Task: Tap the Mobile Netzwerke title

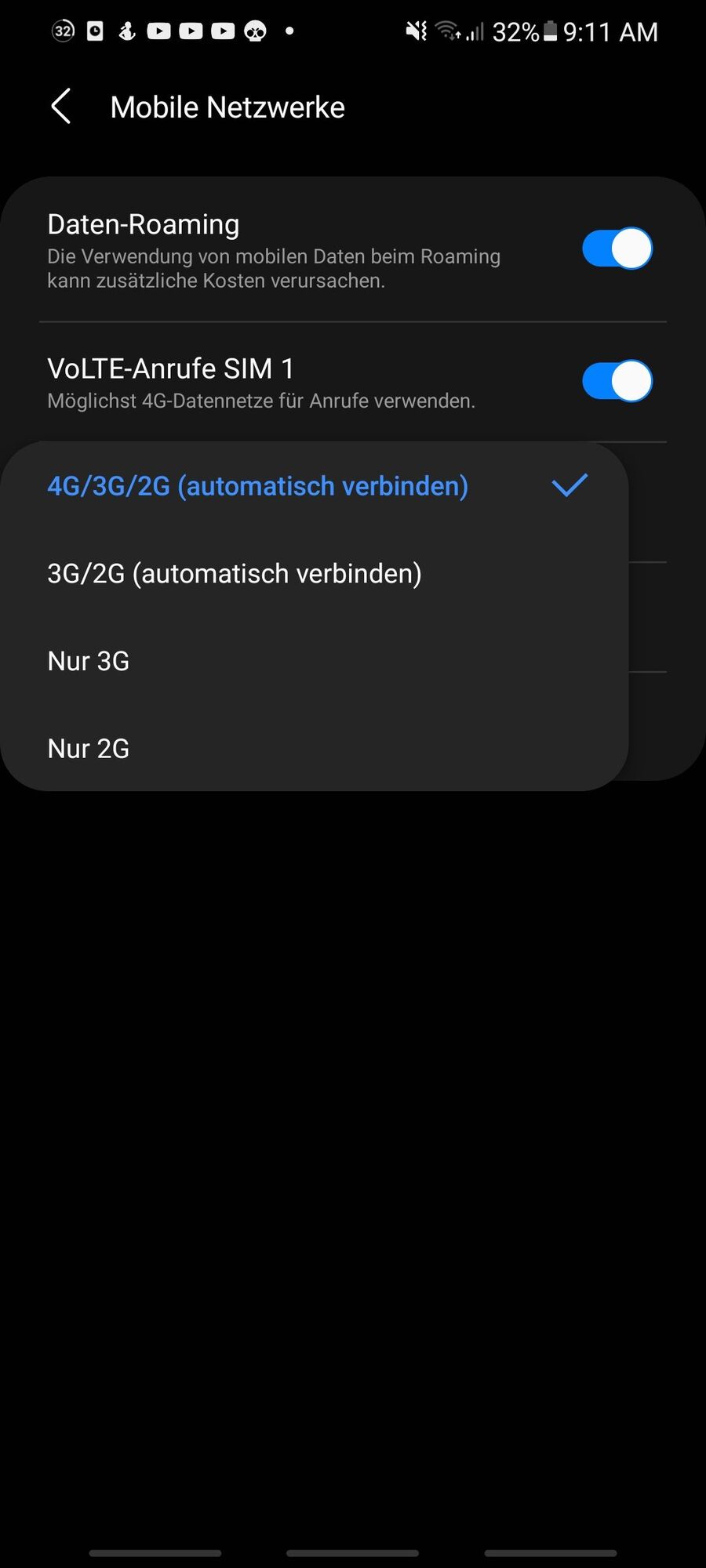Action: (x=227, y=107)
